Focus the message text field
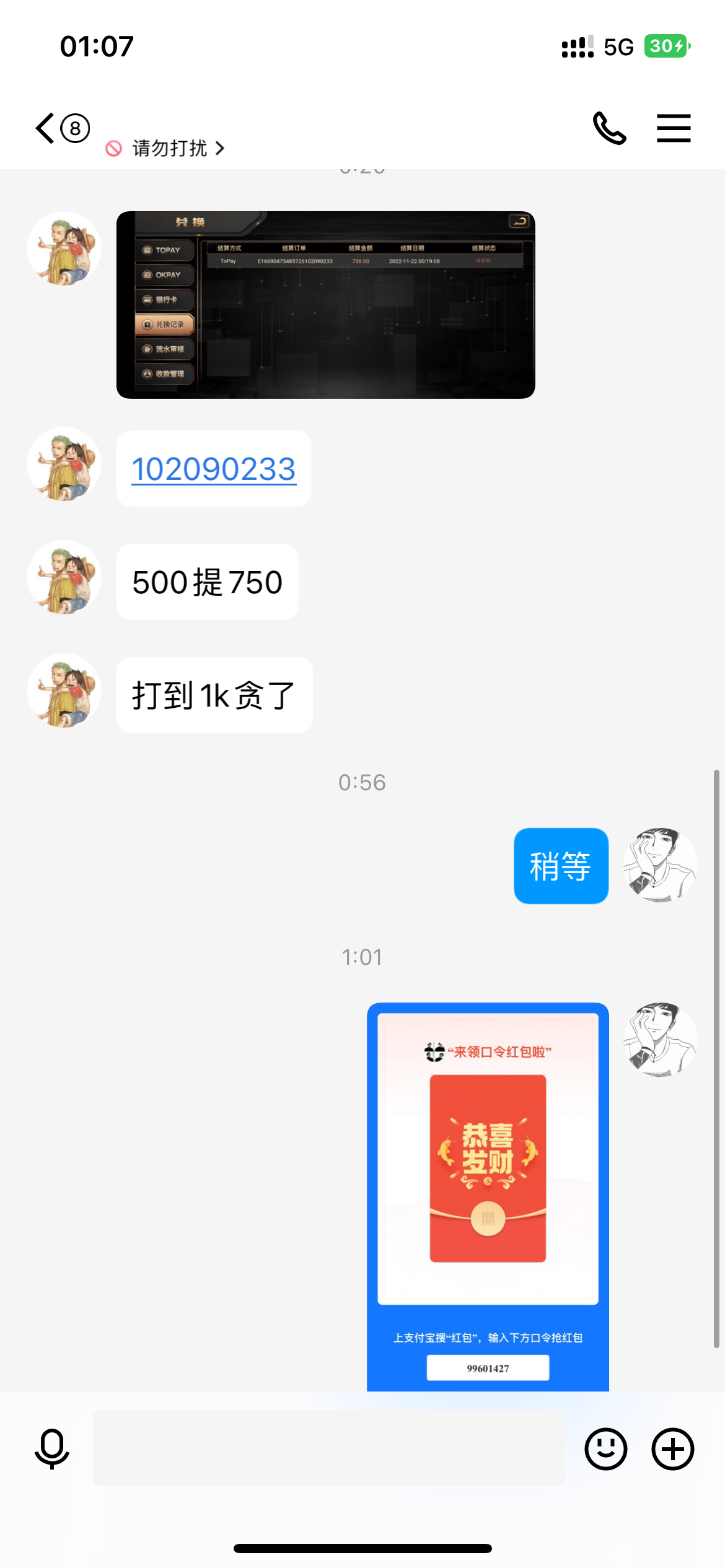This screenshot has width=725, height=1568. click(328, 1448)
